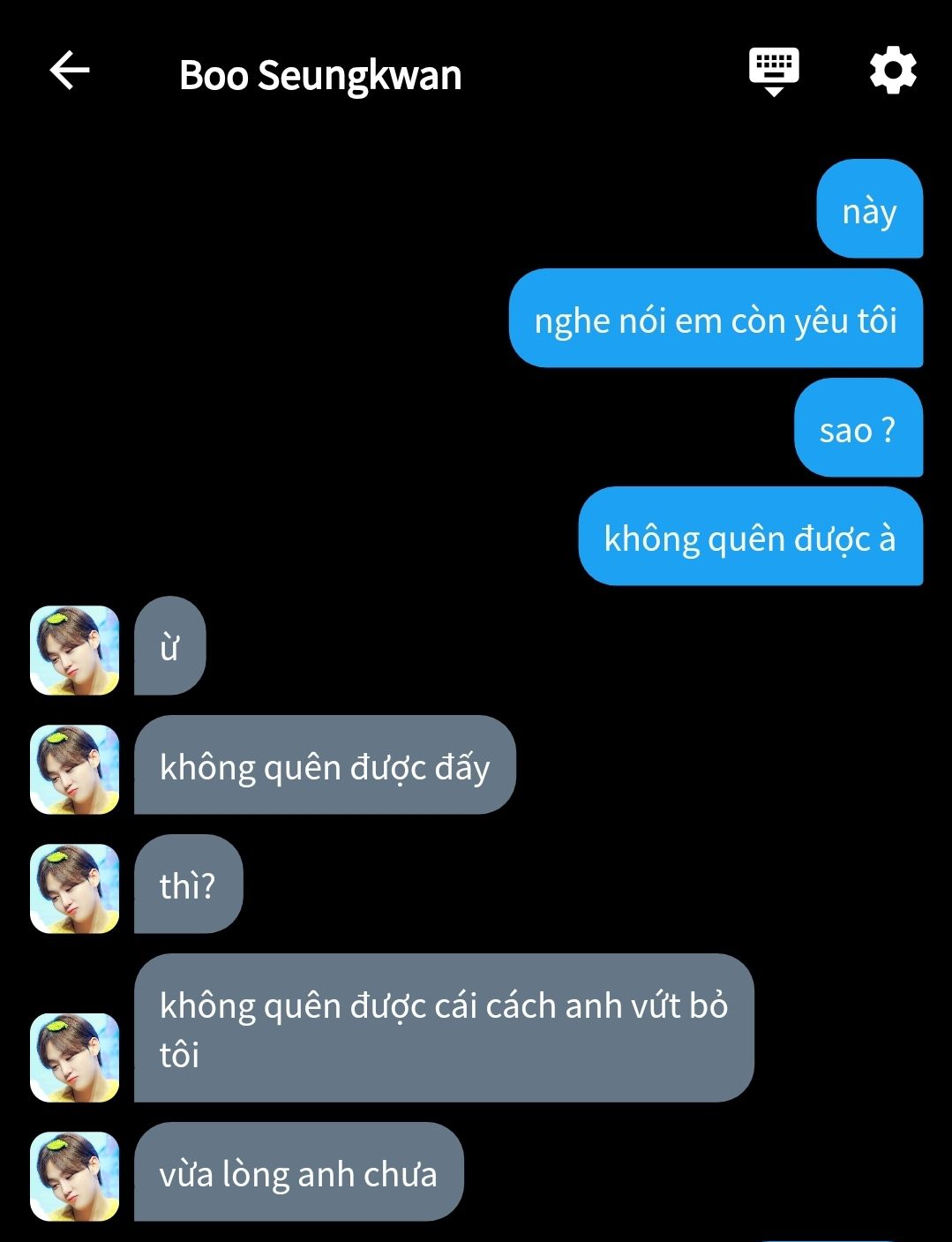Tap Seungkwan's avatar beside "vừa lòng anh chưa"
Image resolution: width=952 pixels, height=1242 pixels.
[x=75, y=1176]
